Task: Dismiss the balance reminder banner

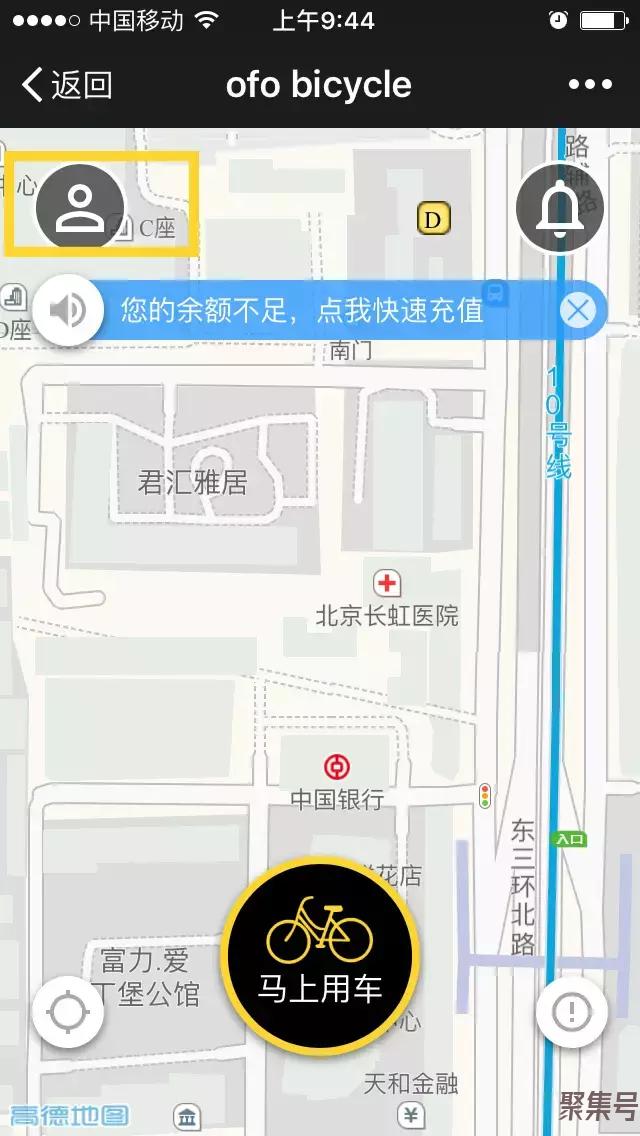Action: (577, 311)
